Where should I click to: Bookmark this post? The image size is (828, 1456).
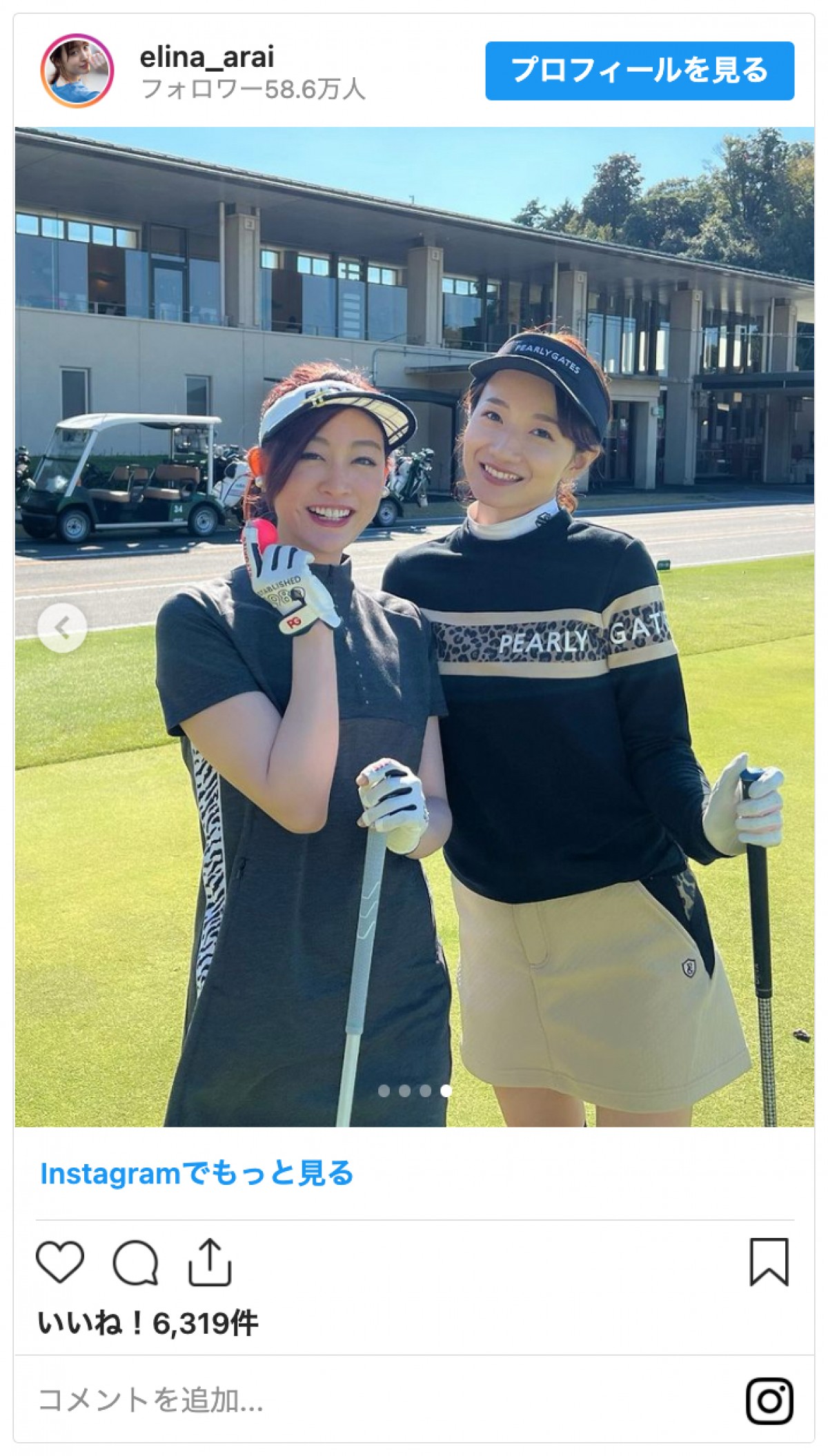pyautogui.click(x=769, y=1262)
